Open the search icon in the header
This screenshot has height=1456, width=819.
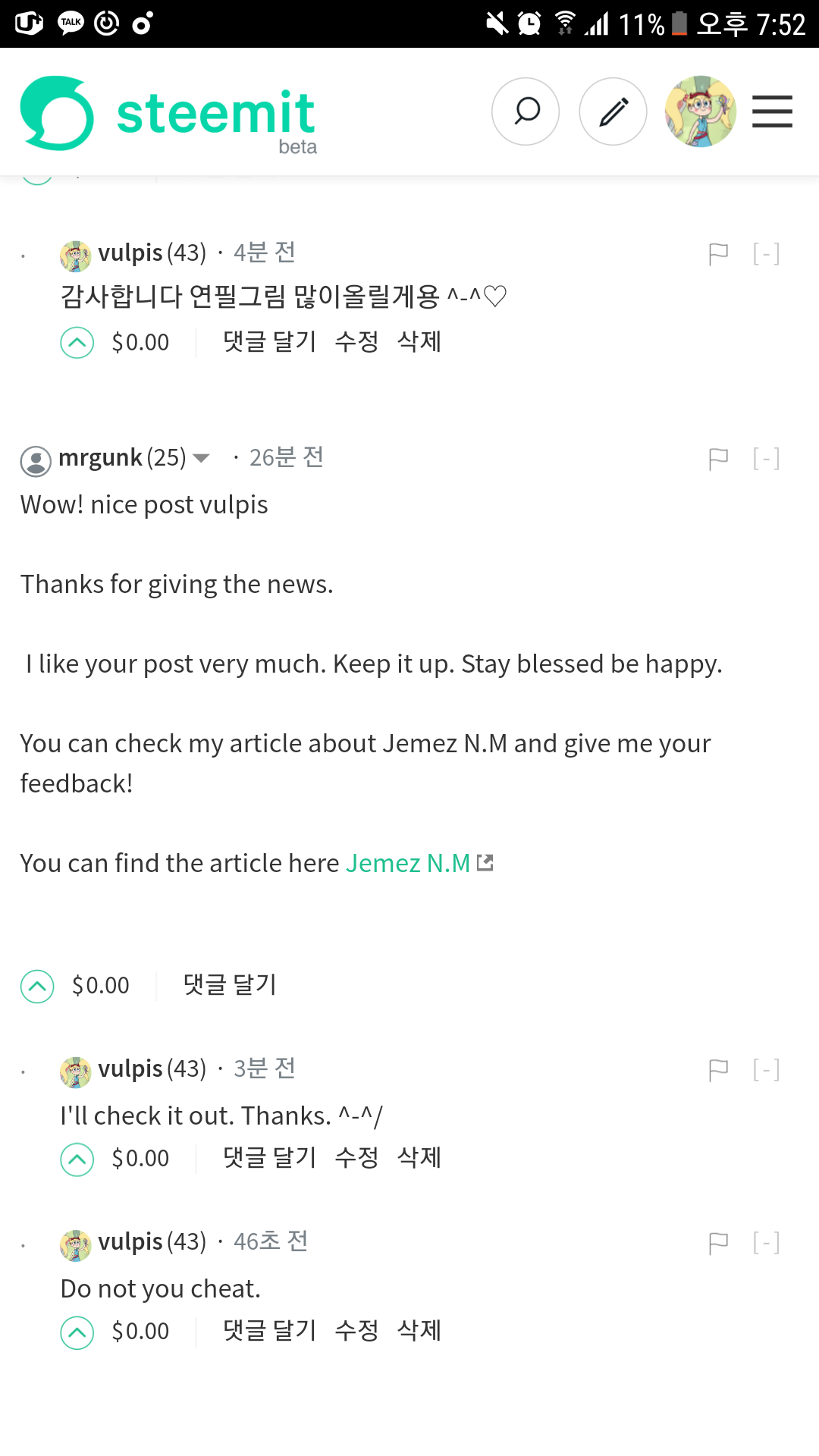tap(526, 111)
